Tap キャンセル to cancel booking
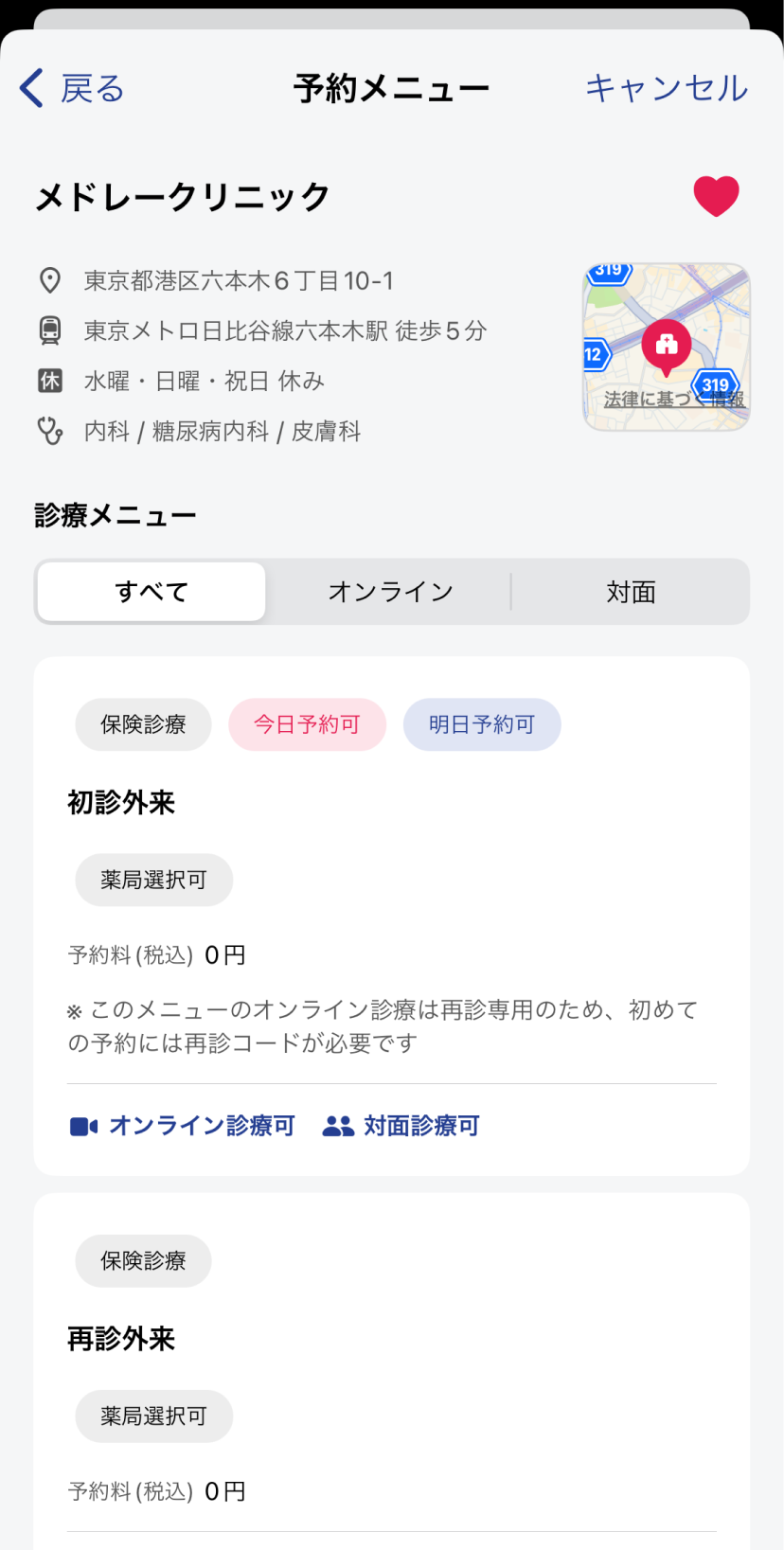The width and height of the screenshot is (784, 1550). 667,88
